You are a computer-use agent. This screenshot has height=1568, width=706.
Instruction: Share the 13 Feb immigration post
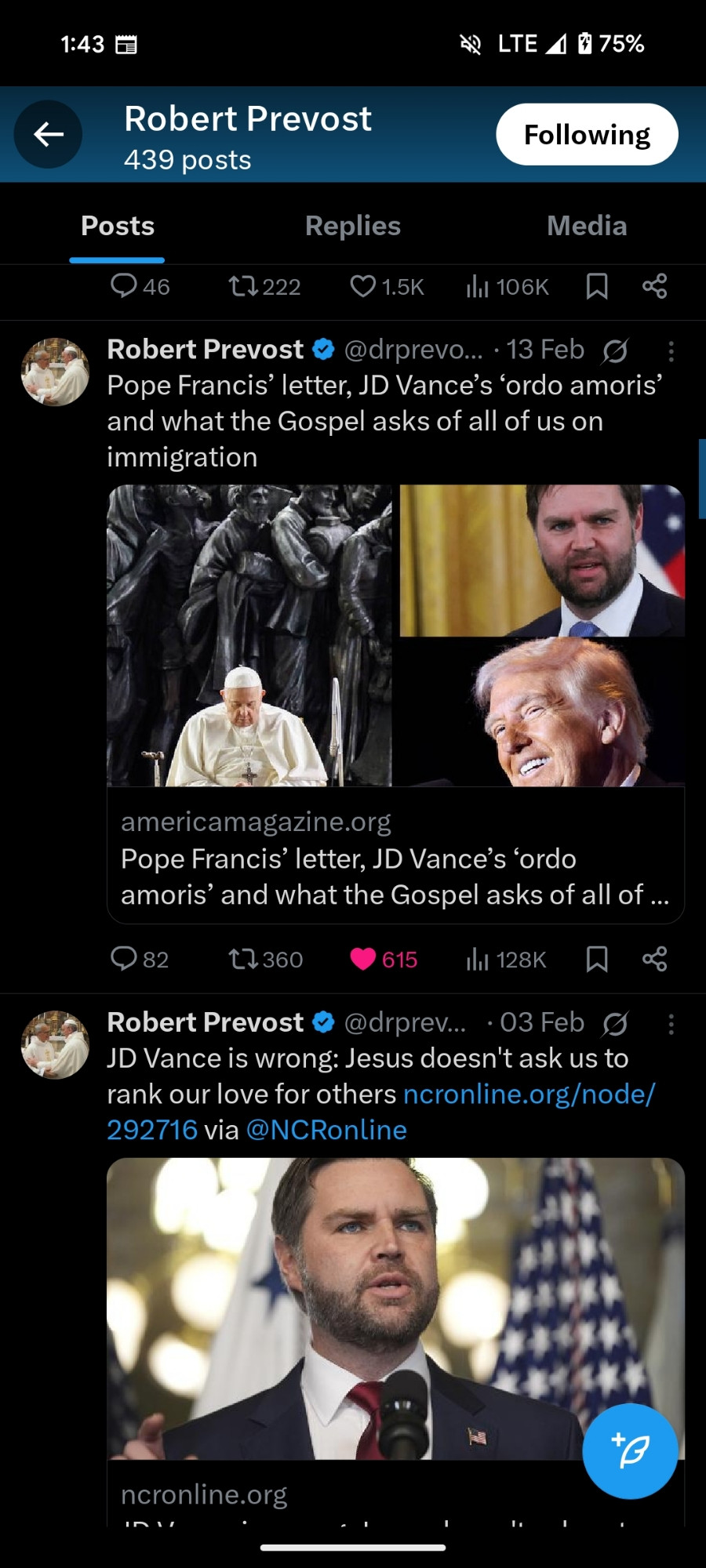tap(654, 959)
